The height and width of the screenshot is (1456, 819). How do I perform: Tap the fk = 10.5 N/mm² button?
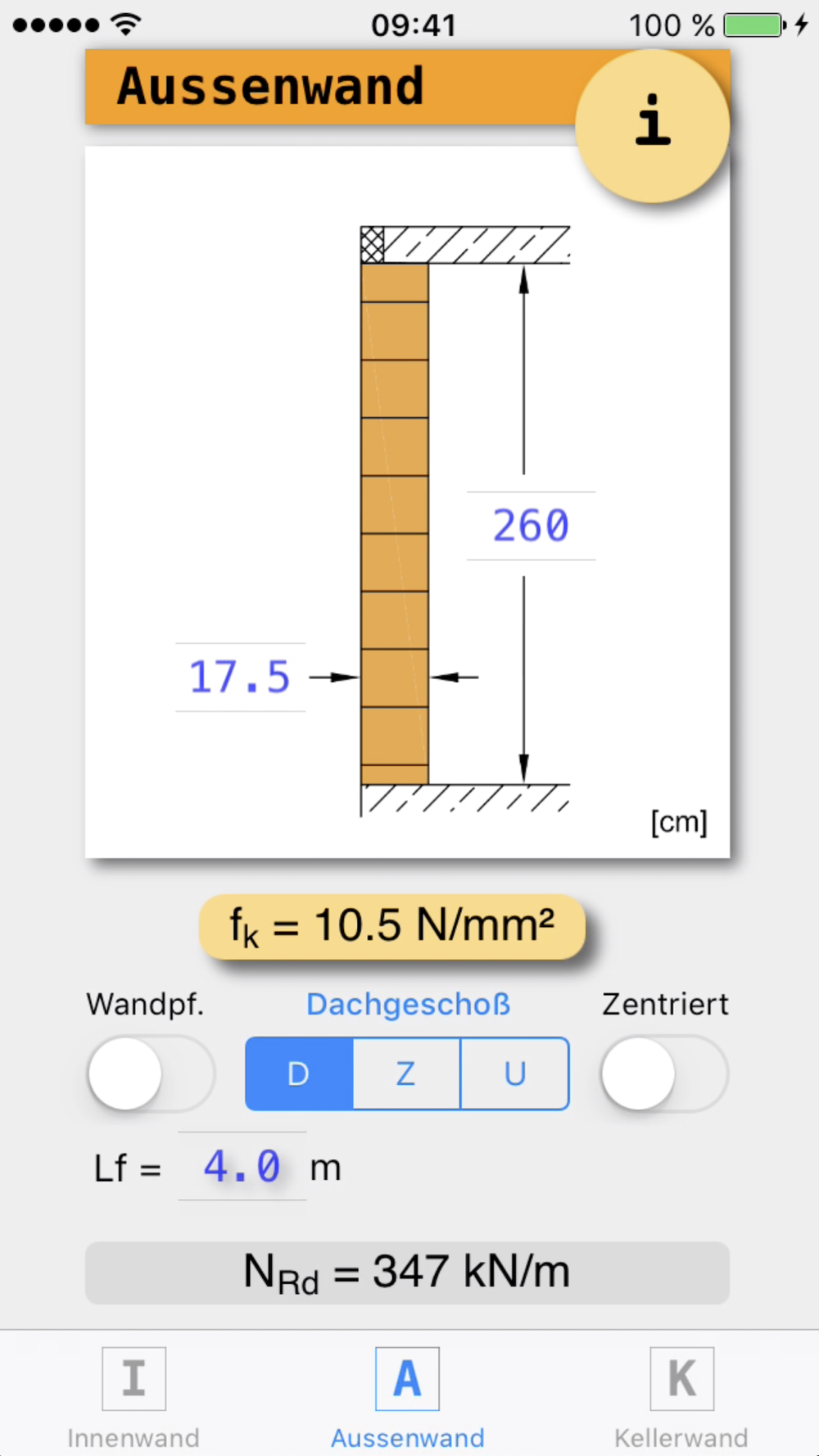point(391,927)
